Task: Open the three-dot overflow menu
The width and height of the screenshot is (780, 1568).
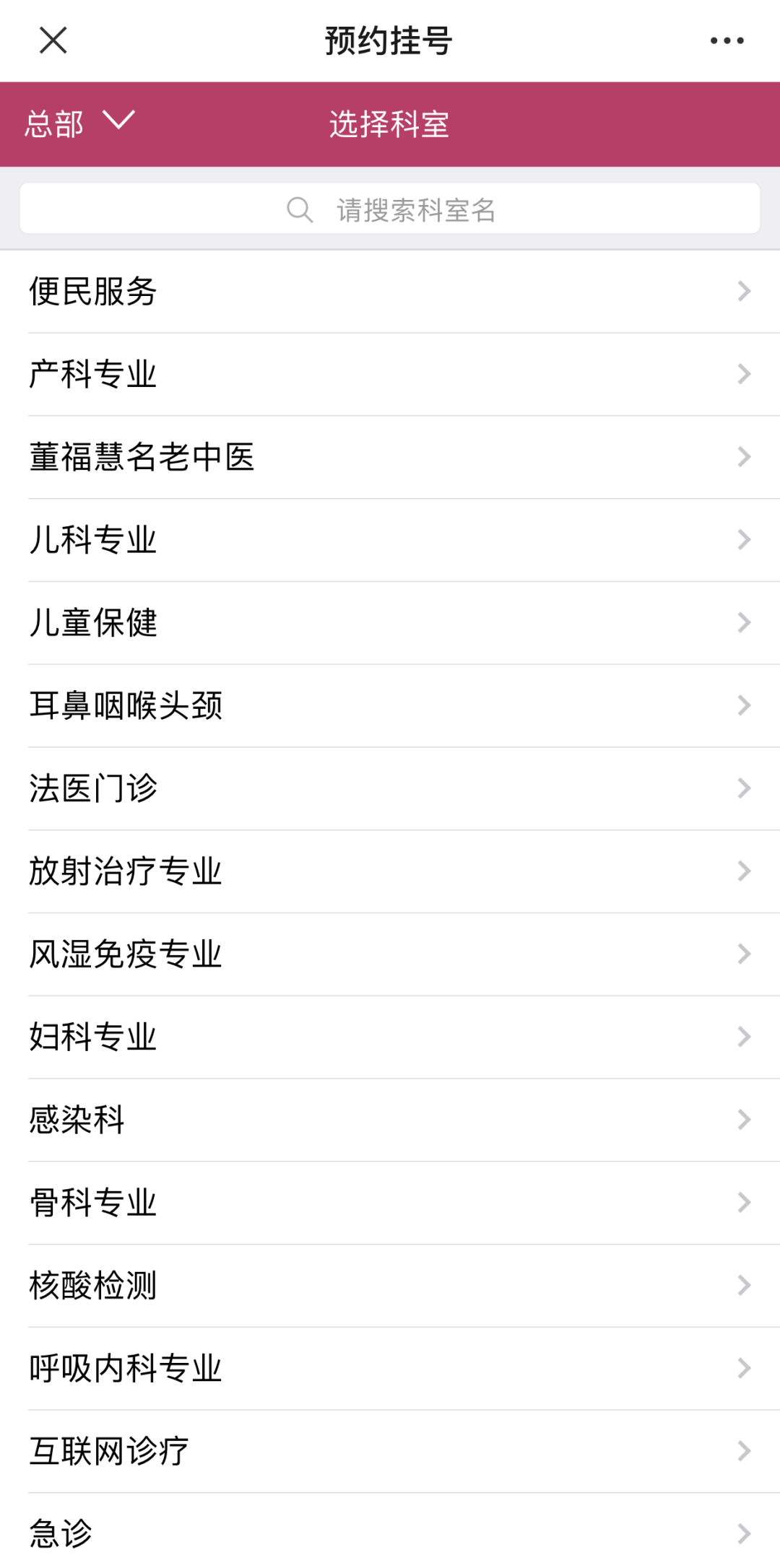Action: point(727,40)
